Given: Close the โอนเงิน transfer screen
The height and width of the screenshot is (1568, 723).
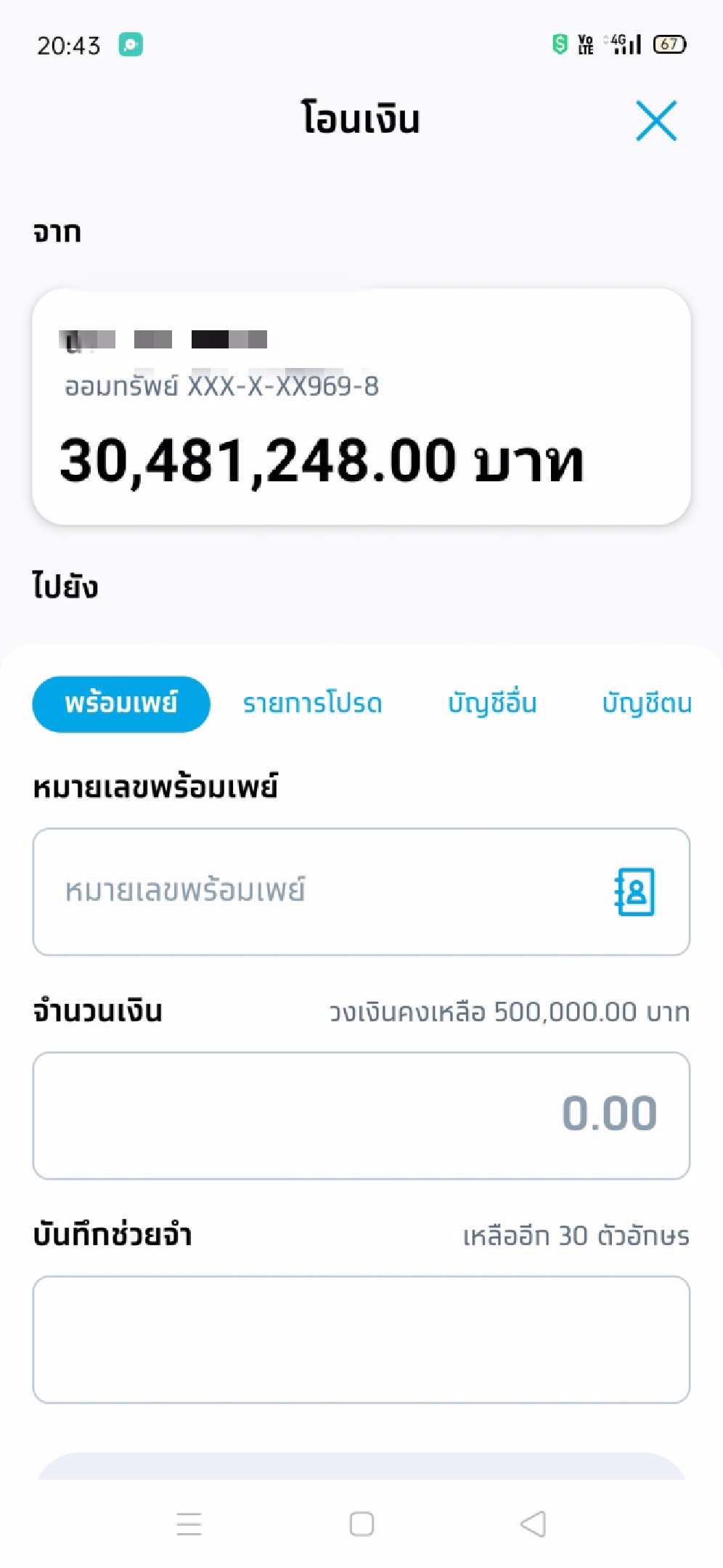Looking at the screenshot, I should (655, 121).
